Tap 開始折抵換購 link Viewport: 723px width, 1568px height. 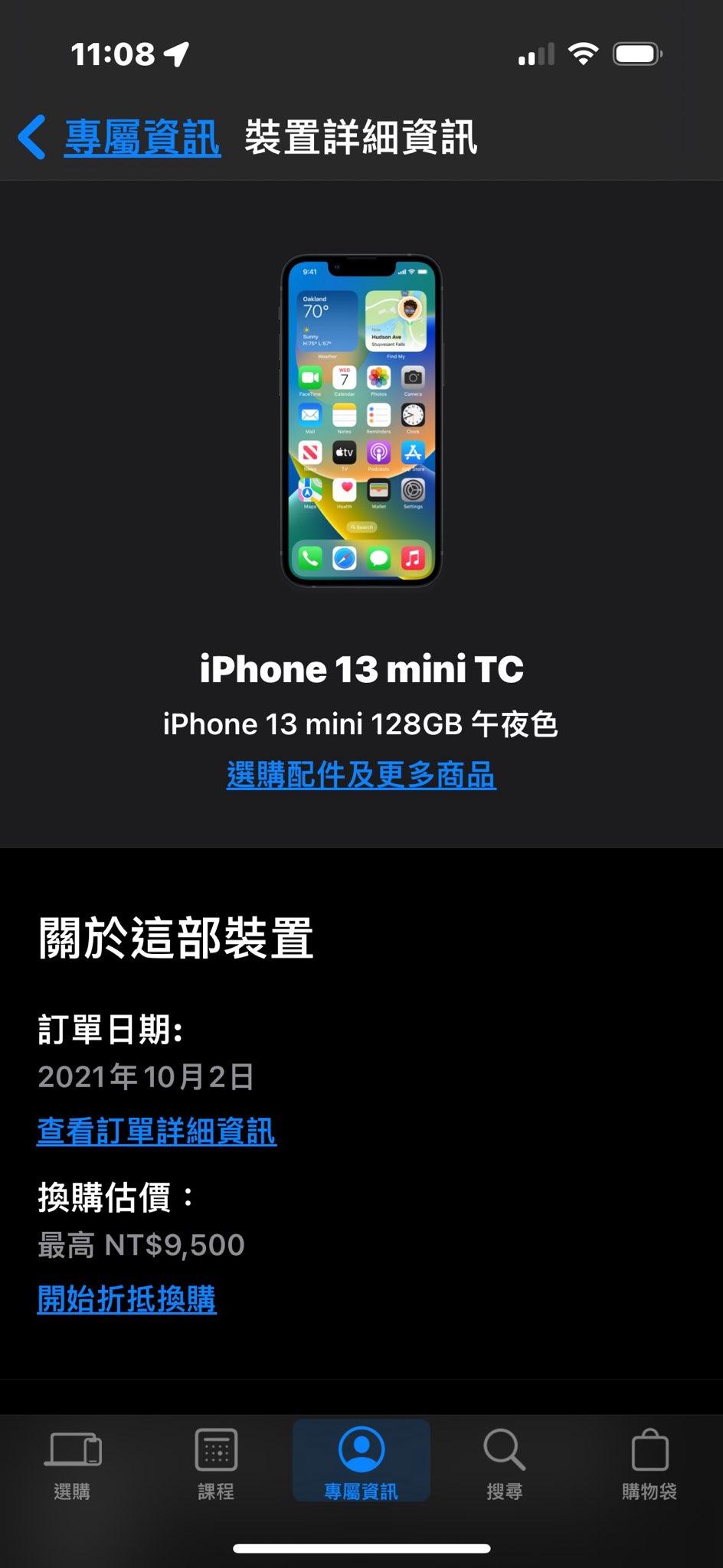126,1298
